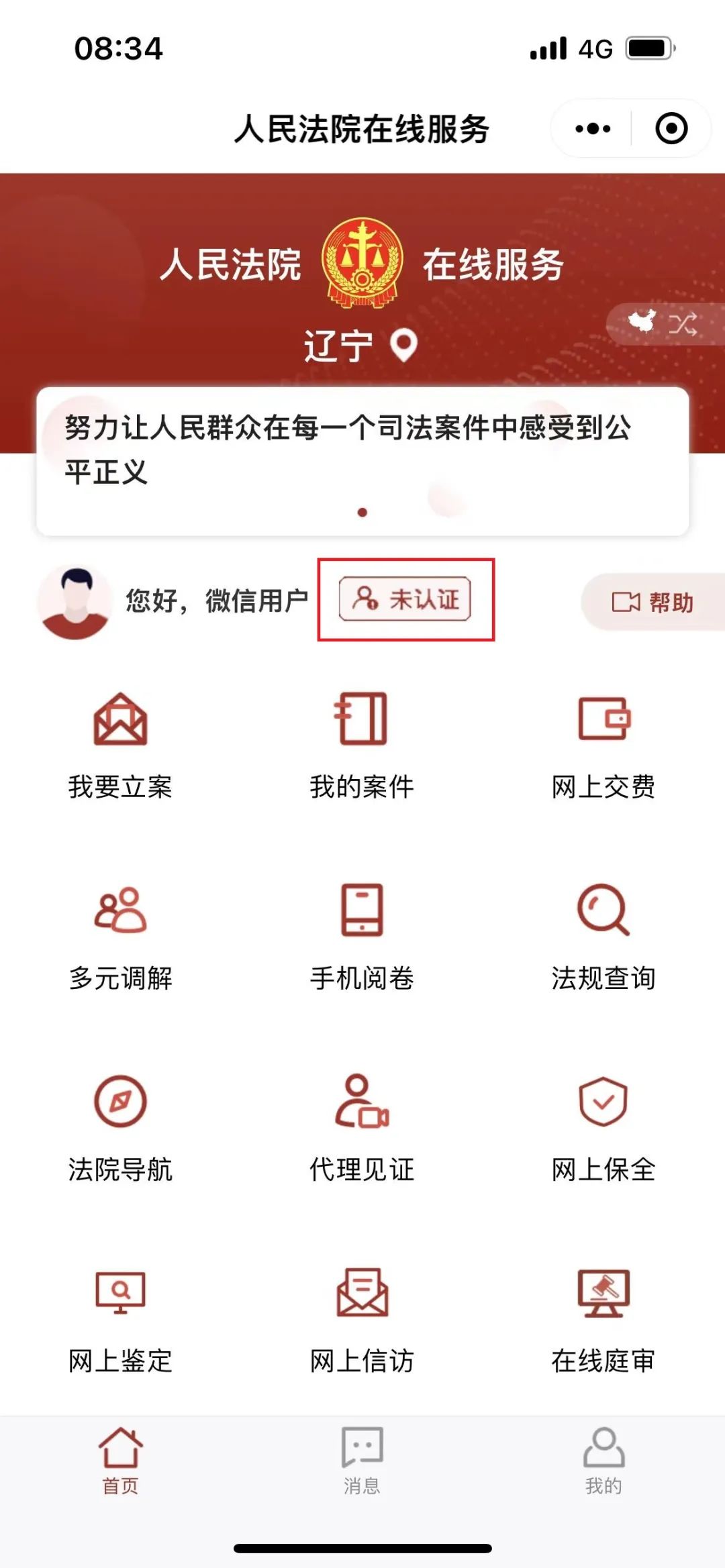This screenshot has width=725, height=1568.
Task: Select 代理见证
Action: (362, 1127)
